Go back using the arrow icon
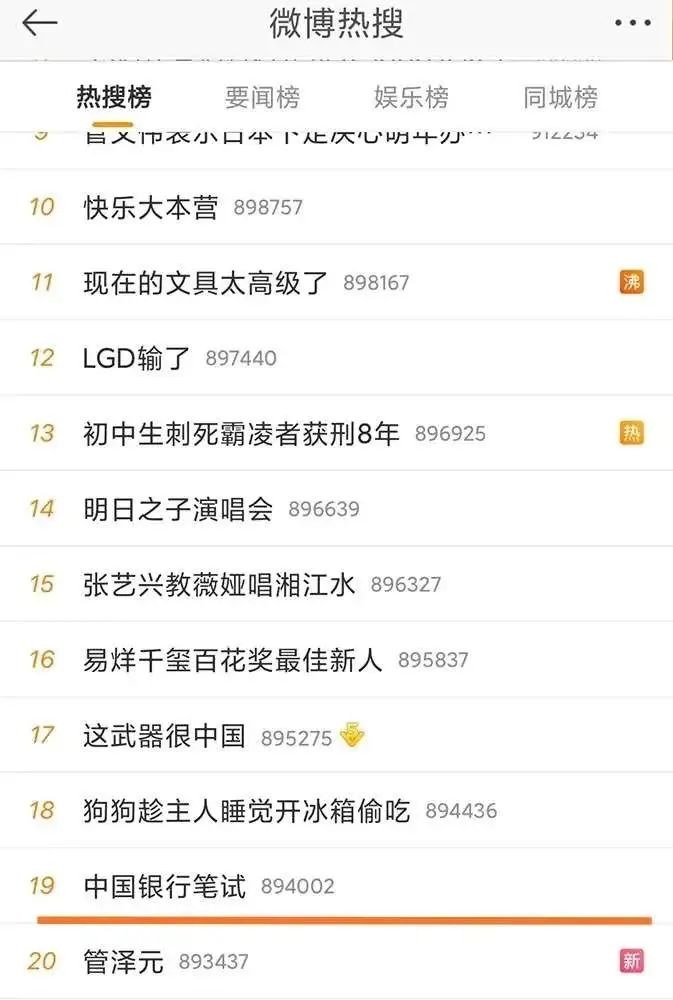The height and width of the screenshot is (1000, 673). 40,23
